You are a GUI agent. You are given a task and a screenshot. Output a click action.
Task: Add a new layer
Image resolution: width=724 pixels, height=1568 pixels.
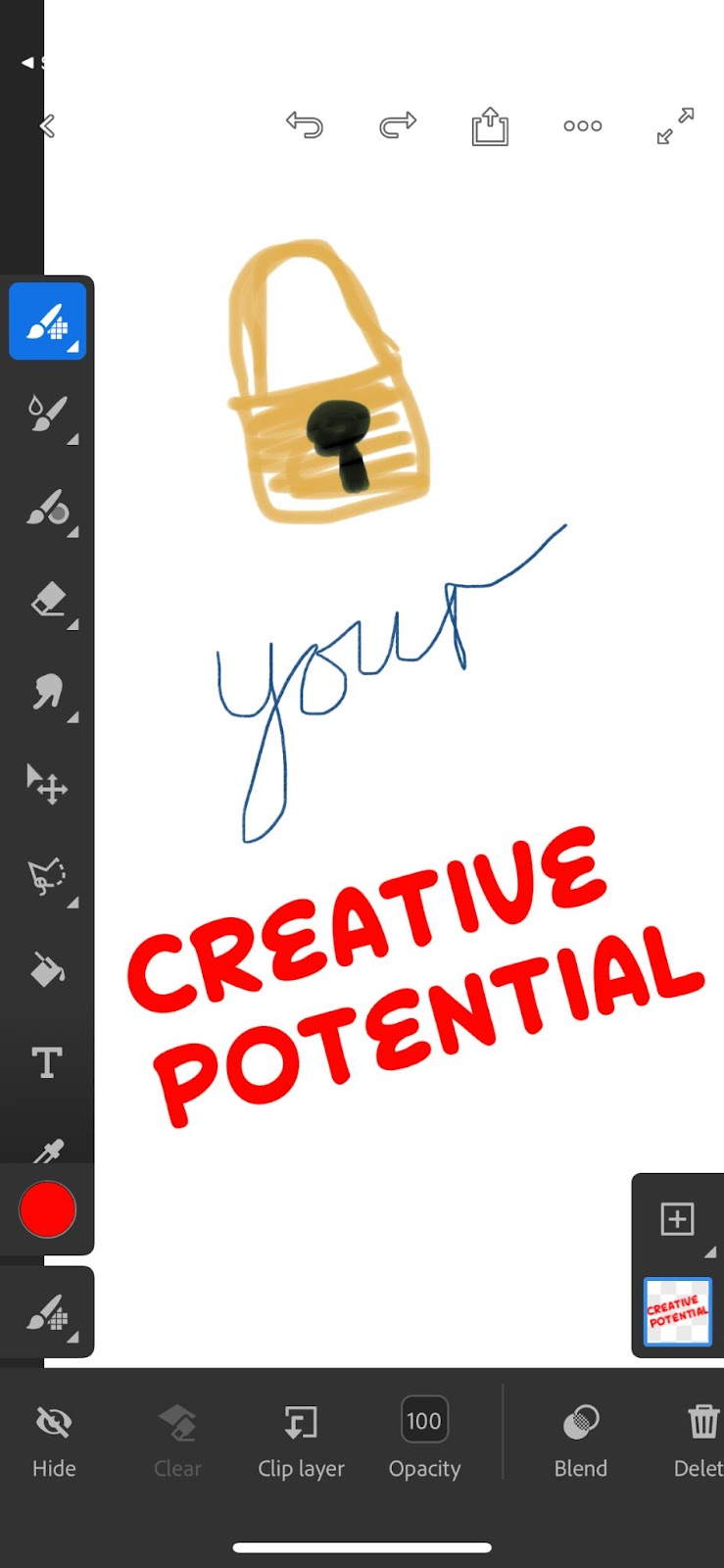click(x=677, y=1219)
